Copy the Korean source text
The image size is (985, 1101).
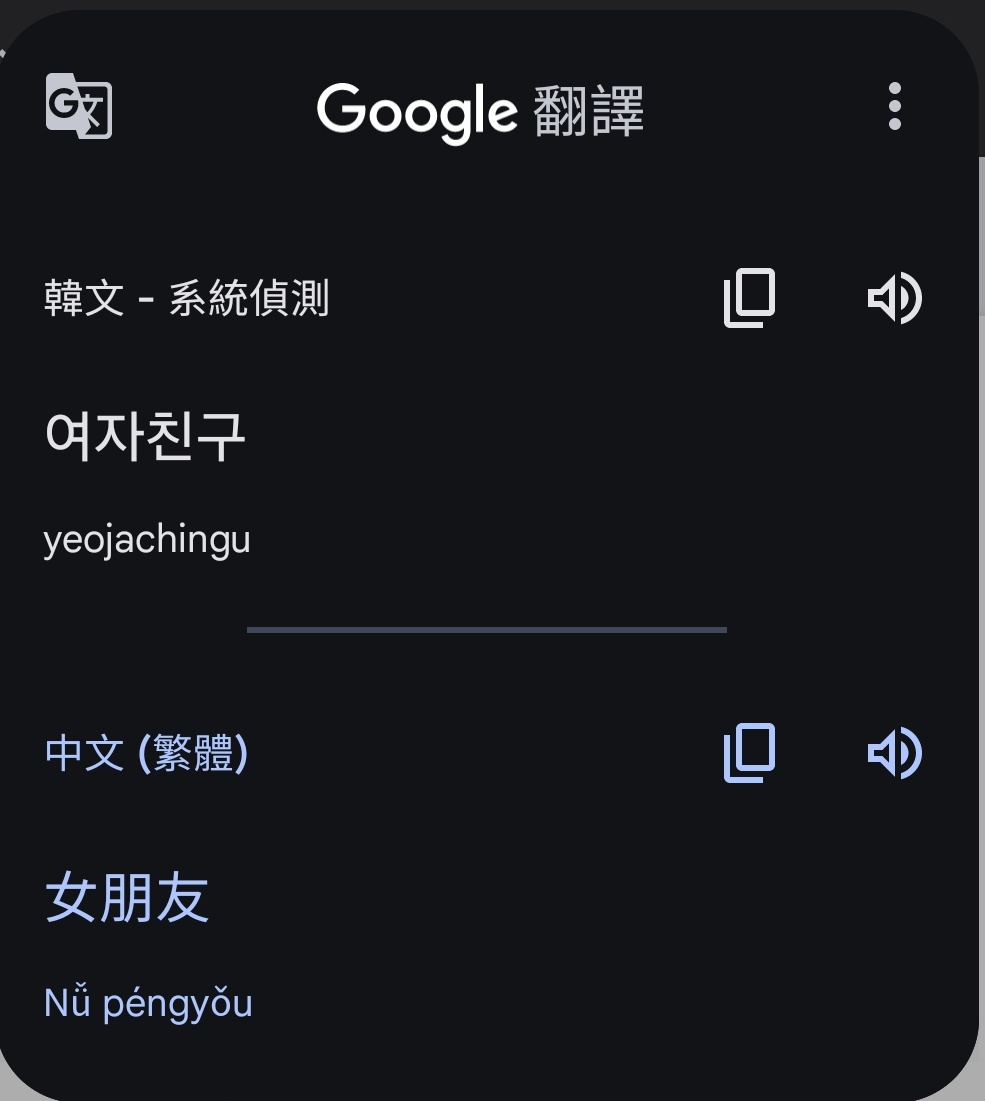[749, 298]
